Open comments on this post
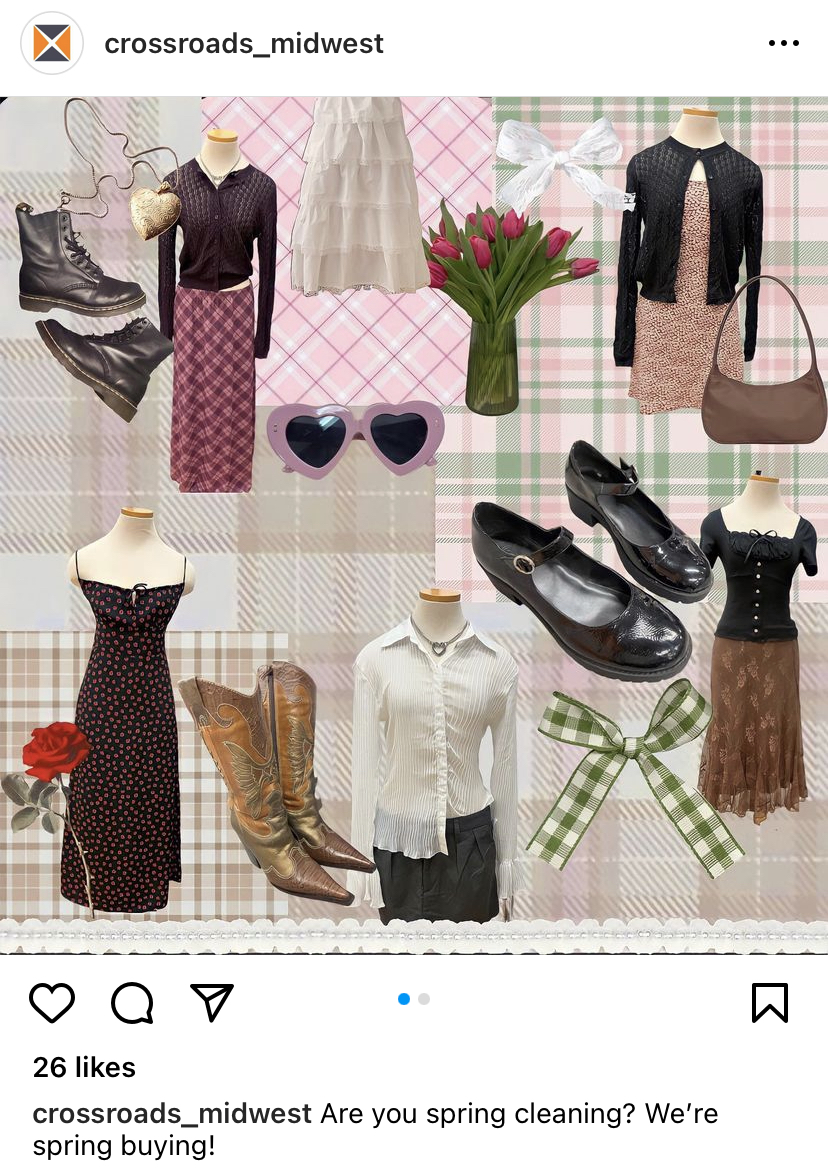 [132, 1002]
